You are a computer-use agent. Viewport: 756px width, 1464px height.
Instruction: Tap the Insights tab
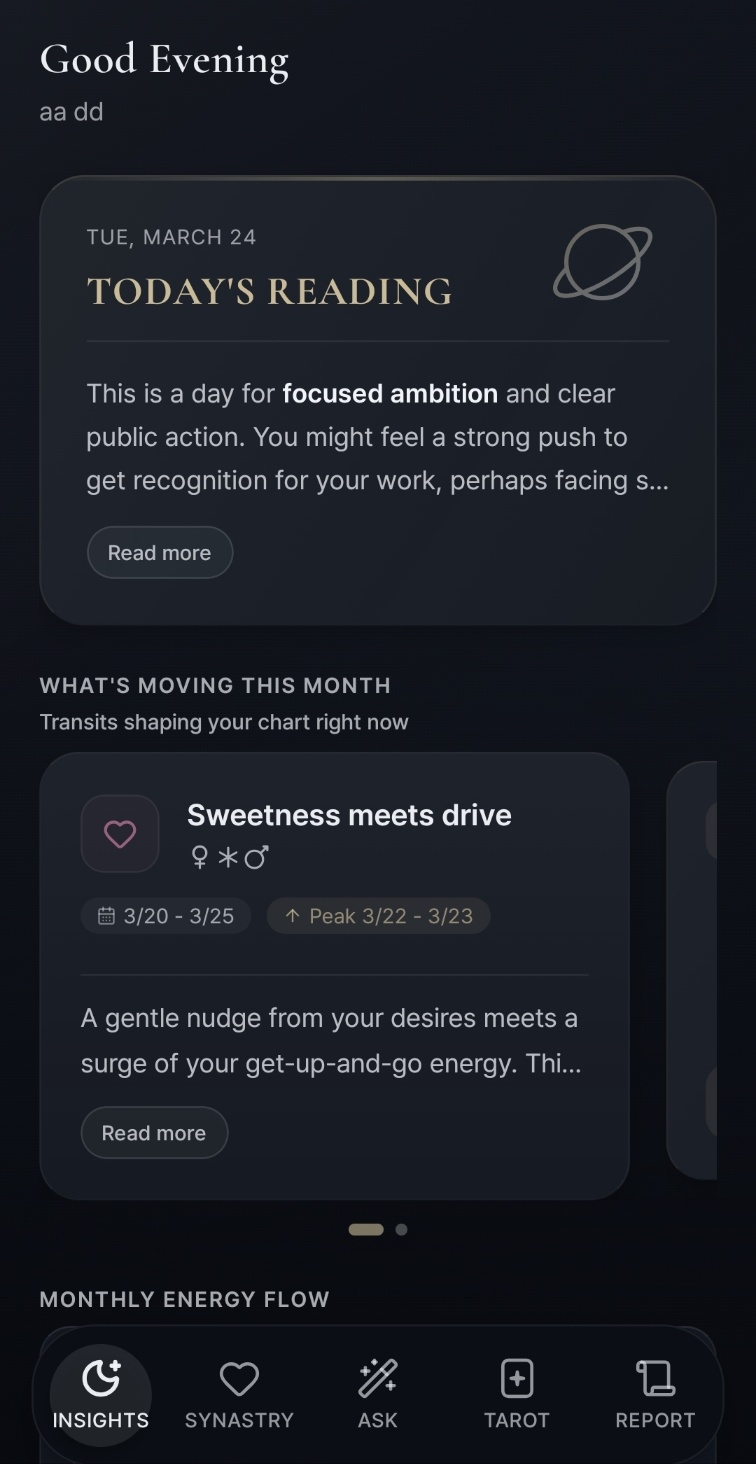point(100,1395)
